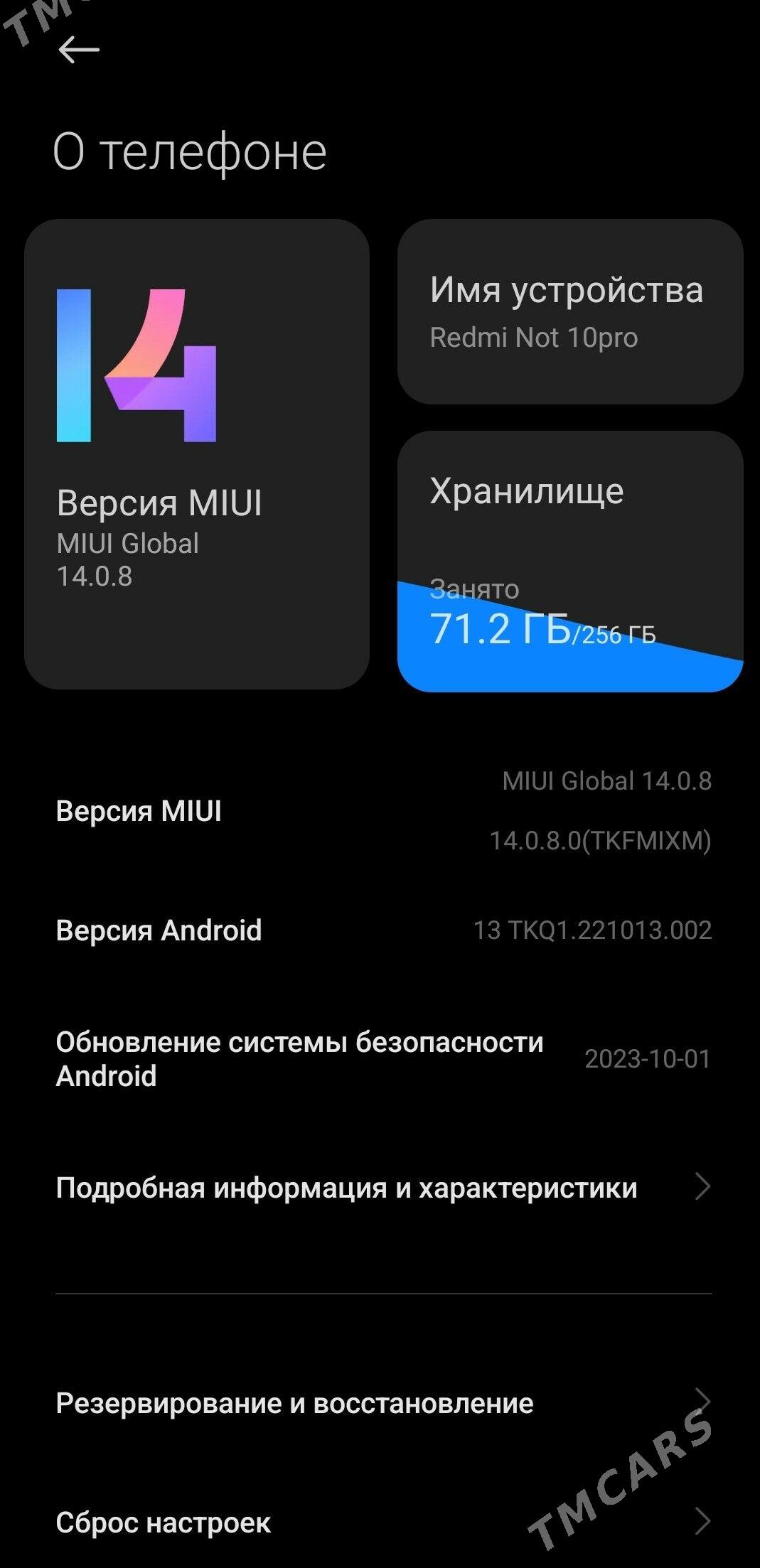
Task: Open Сброс настроек
Action: (382, 1523)
